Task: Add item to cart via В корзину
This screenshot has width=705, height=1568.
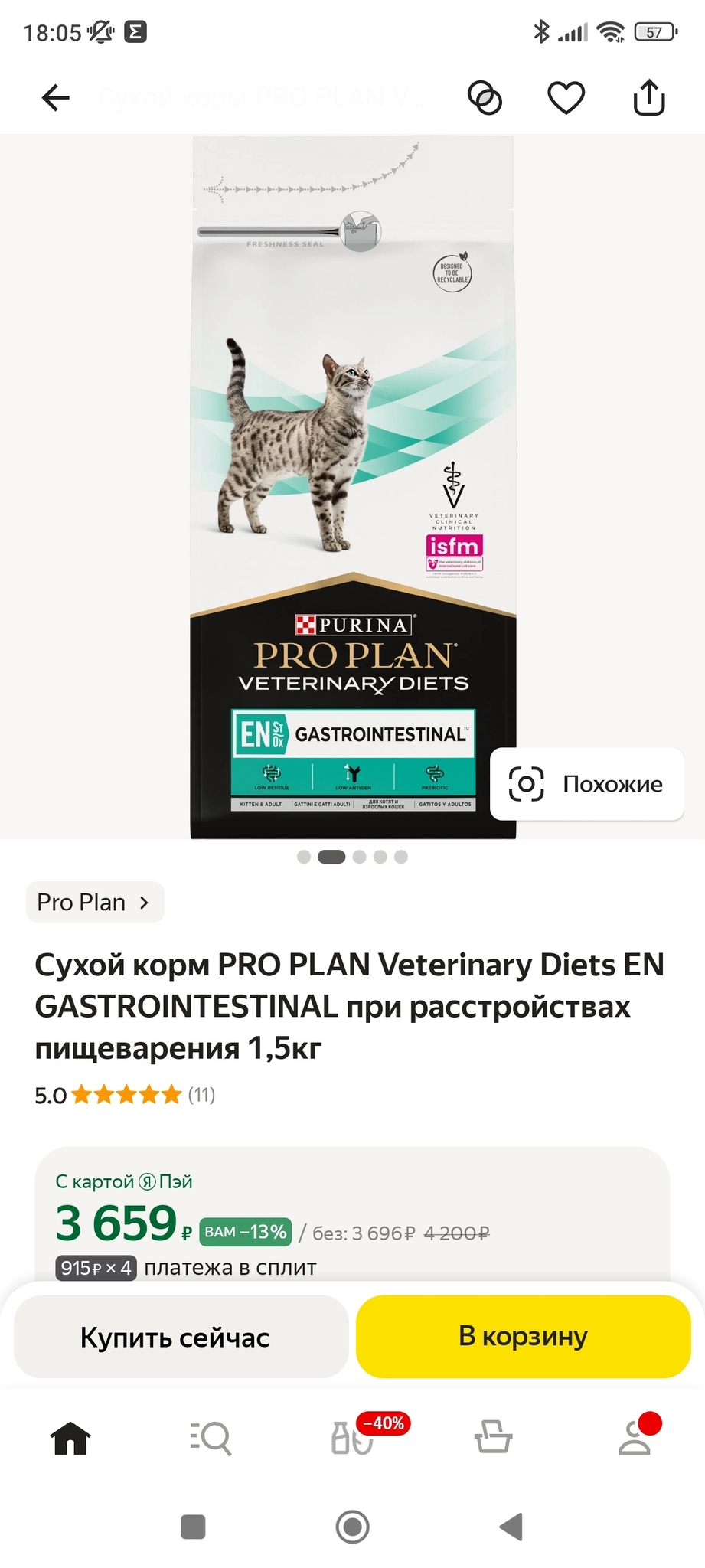Action: pyautogui.click(x=523, y=1336)
